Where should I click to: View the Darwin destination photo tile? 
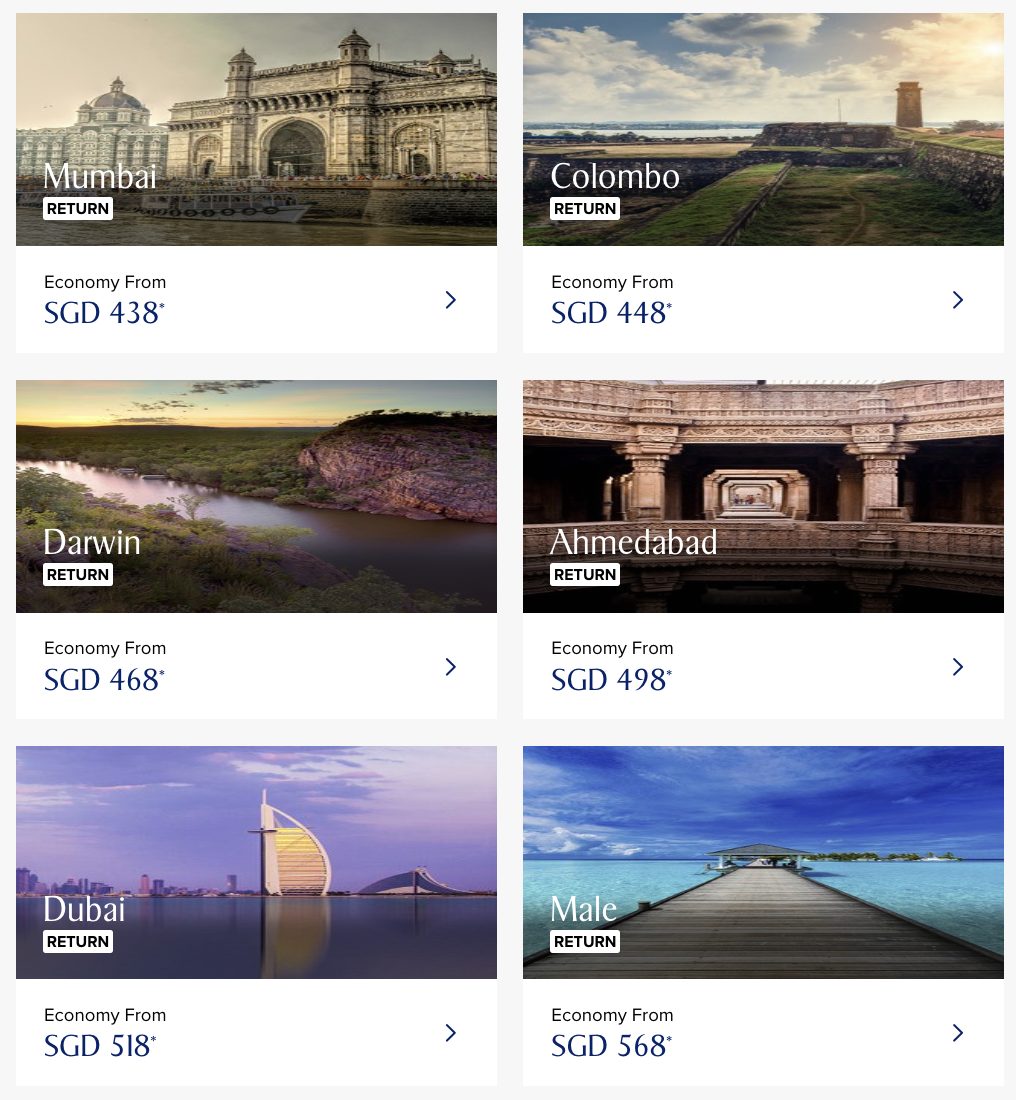[x=256, y=496]
